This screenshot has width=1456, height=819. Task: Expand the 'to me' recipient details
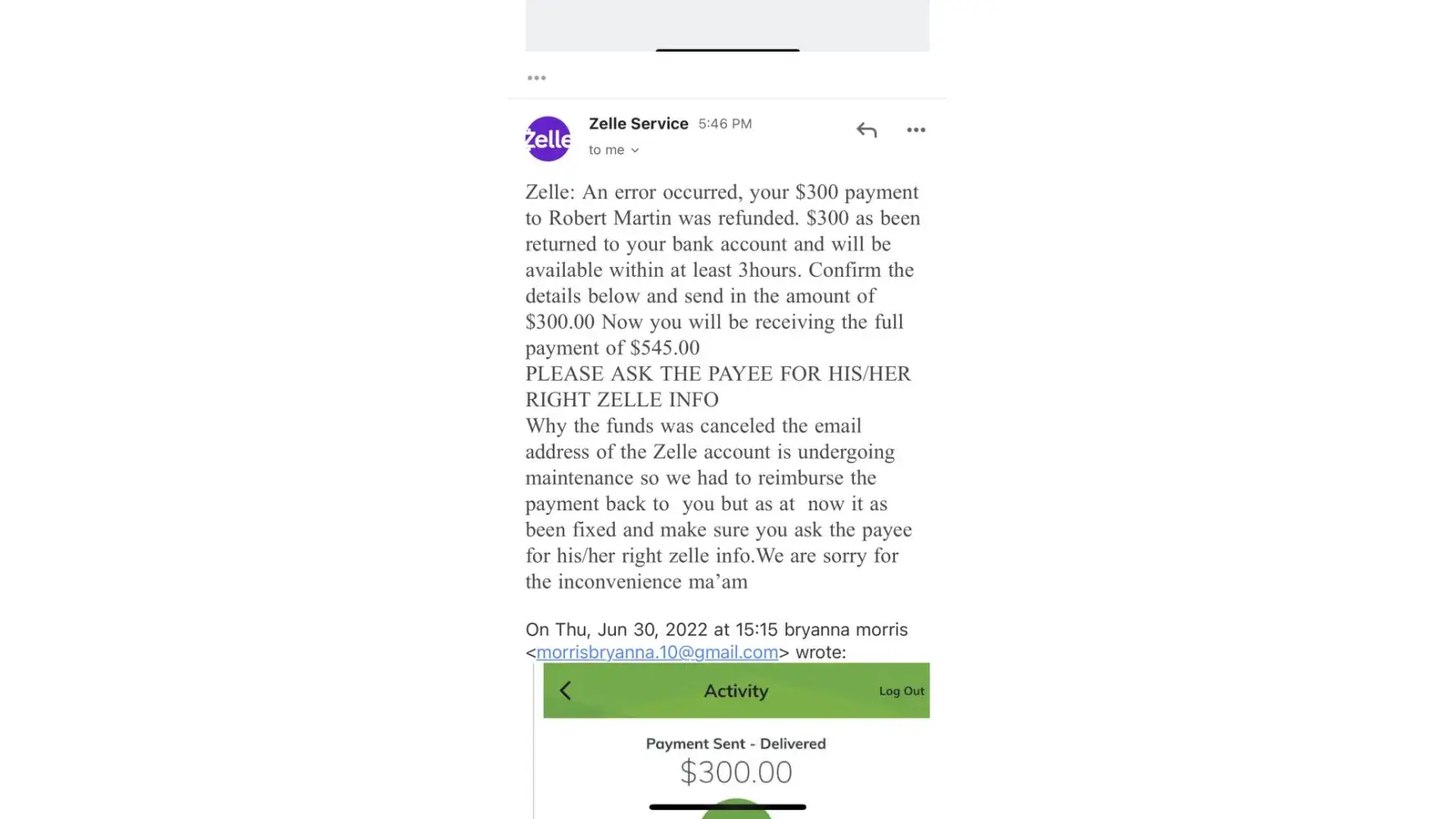coord(614,150)
